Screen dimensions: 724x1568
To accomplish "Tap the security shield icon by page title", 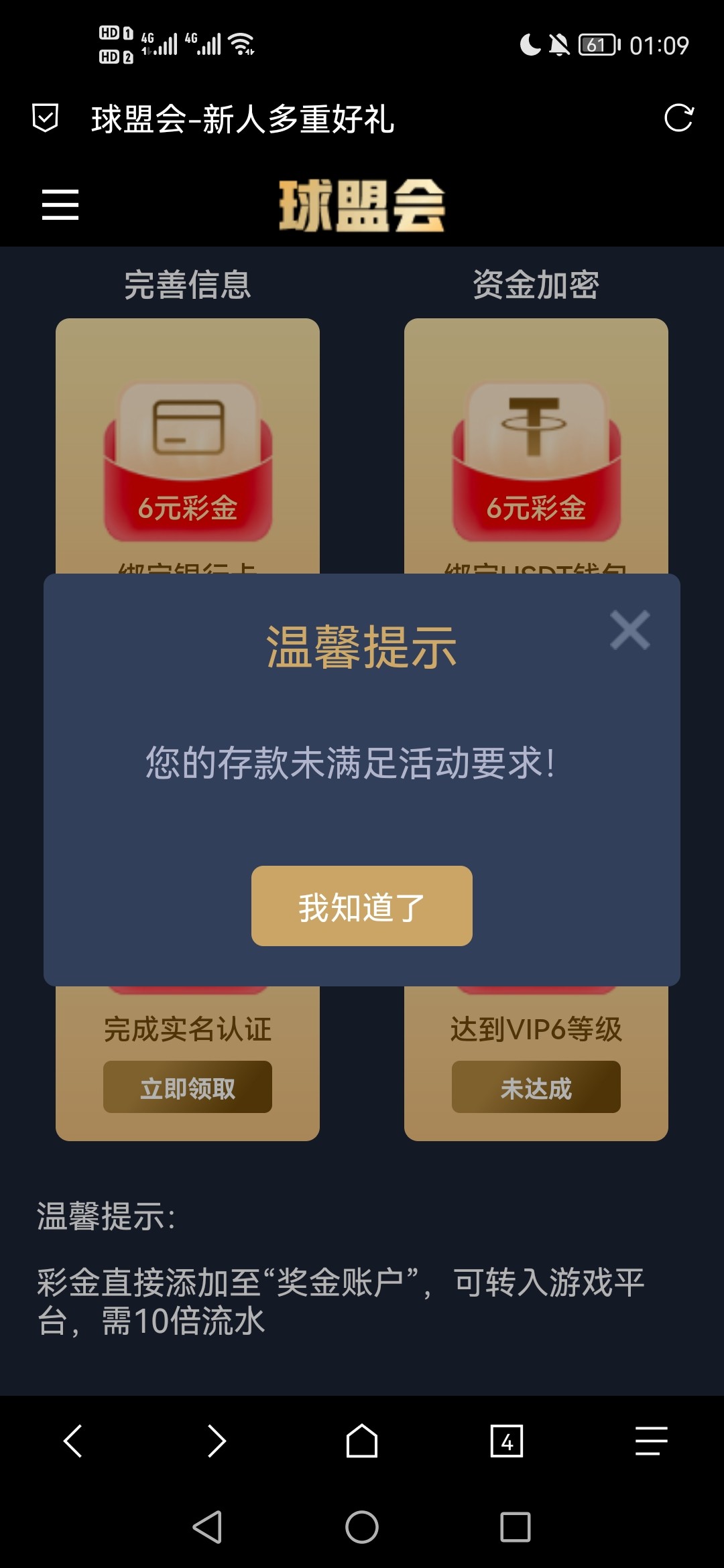I will [46, 119].
